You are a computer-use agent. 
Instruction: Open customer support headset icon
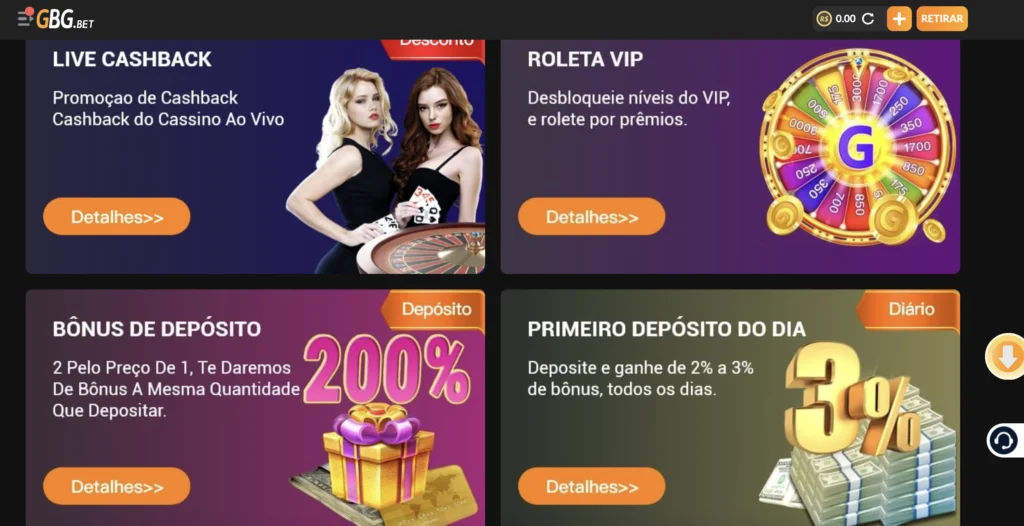pos(1003,440)
